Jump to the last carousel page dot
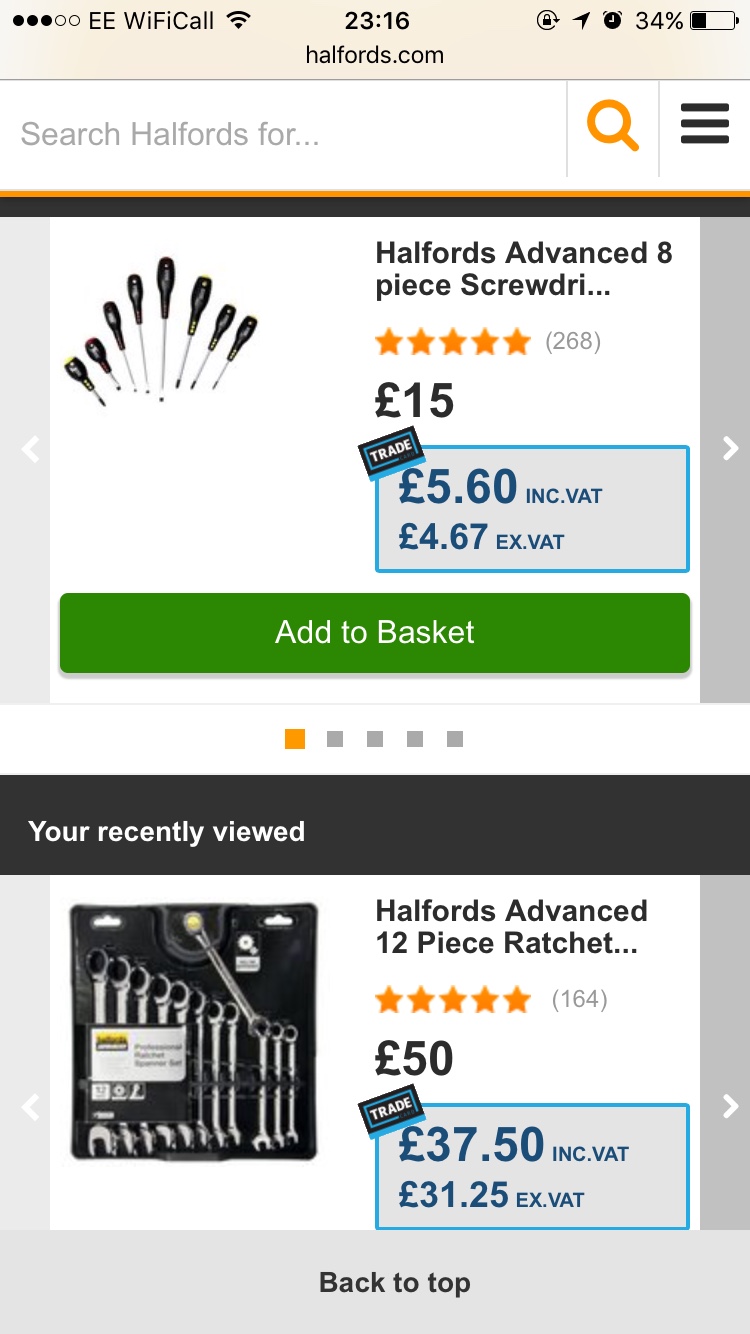 [455, 739]
